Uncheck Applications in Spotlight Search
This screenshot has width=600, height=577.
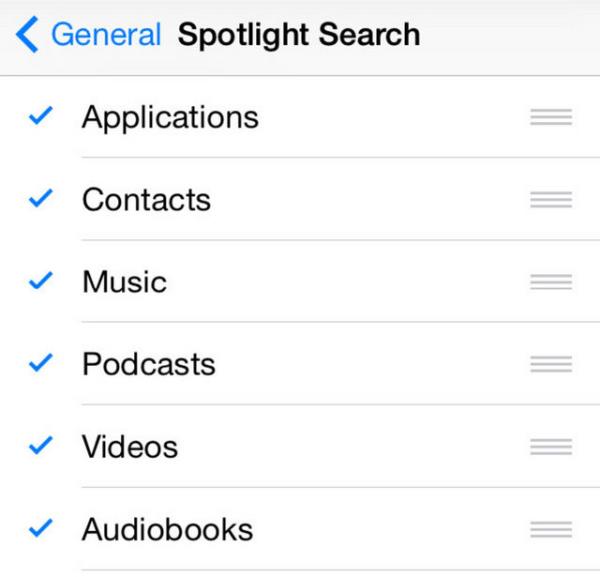[41, 117]
